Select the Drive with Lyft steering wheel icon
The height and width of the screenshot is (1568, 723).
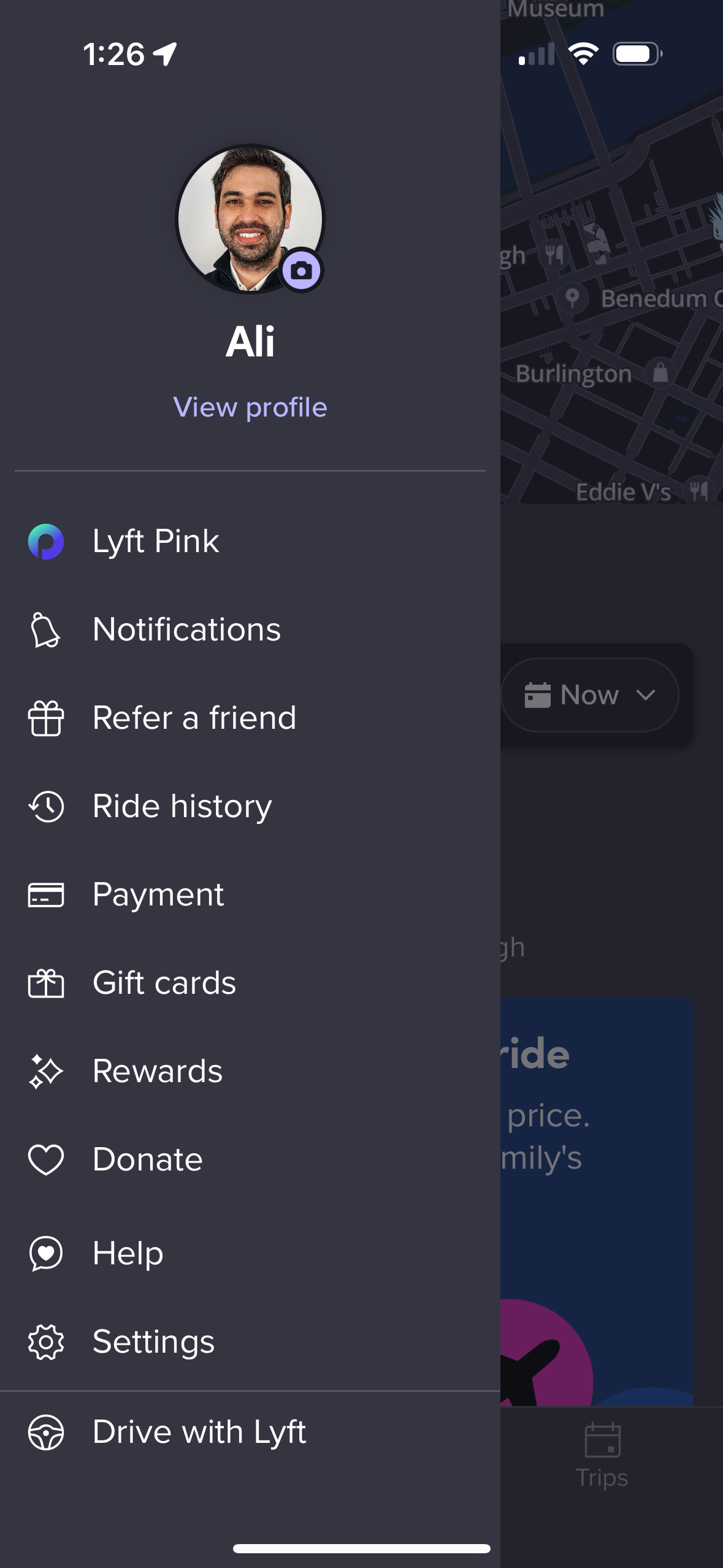pyautogui.click(x=45, y=1432)
